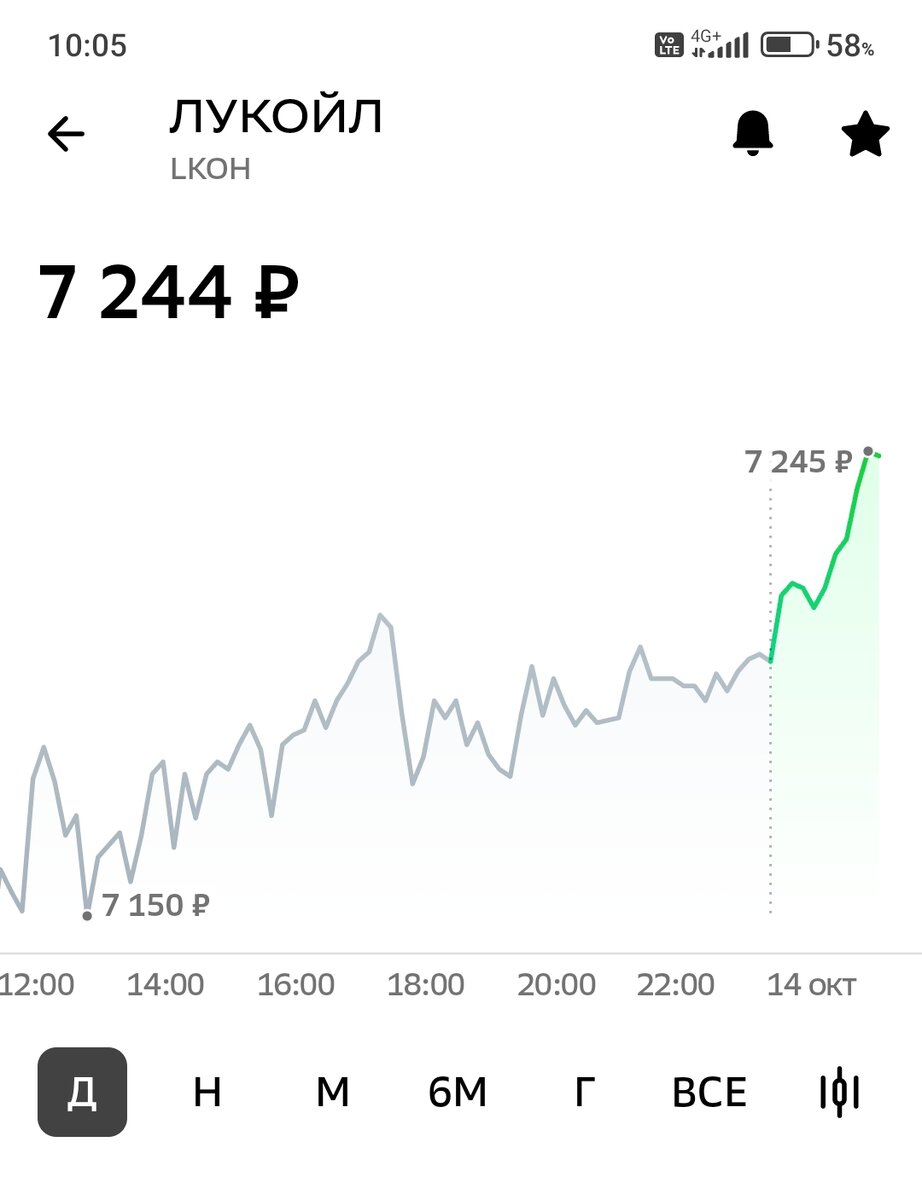Open the battery indicator in status bar
This screenshot has height=1200, width=922.
click(789, 44)
